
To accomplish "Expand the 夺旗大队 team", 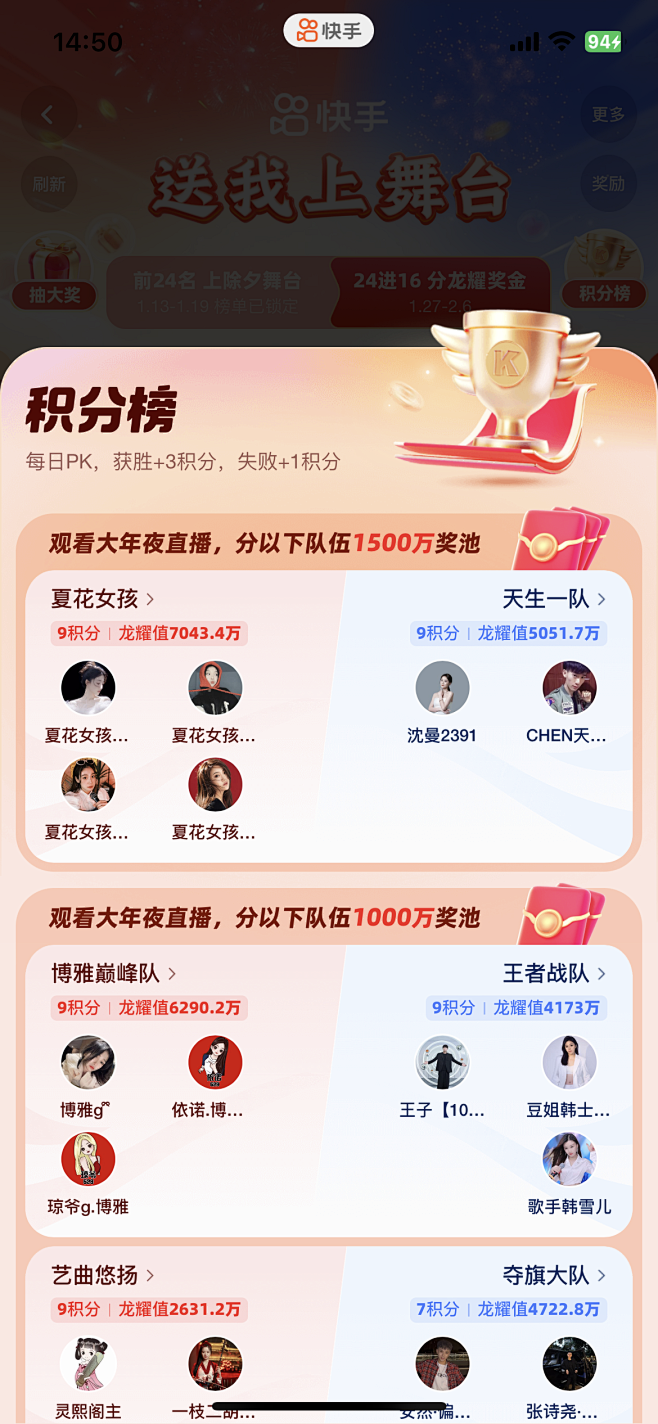I will pos(554,1275).
